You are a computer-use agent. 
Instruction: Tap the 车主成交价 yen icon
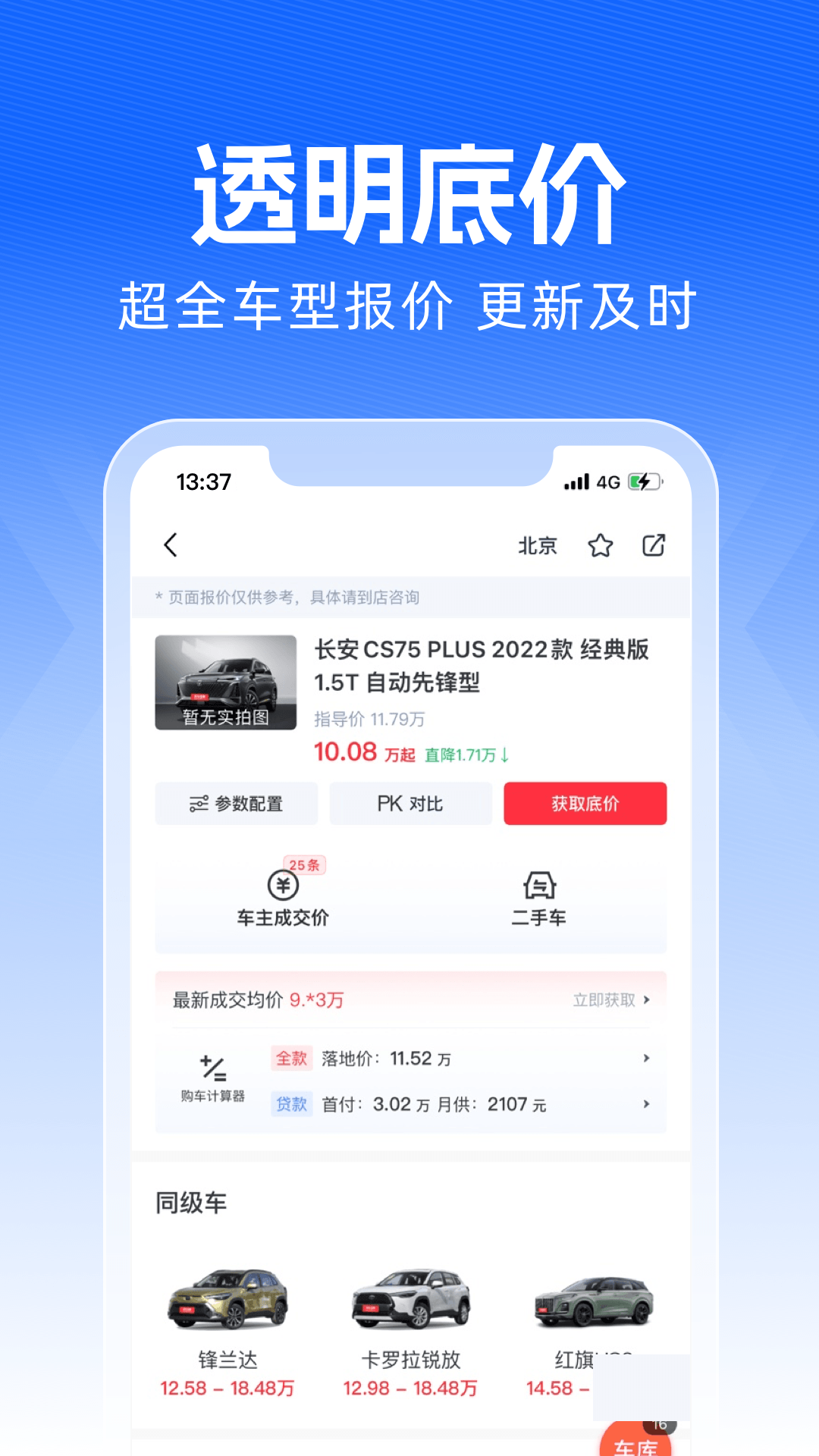coord(282,884)
